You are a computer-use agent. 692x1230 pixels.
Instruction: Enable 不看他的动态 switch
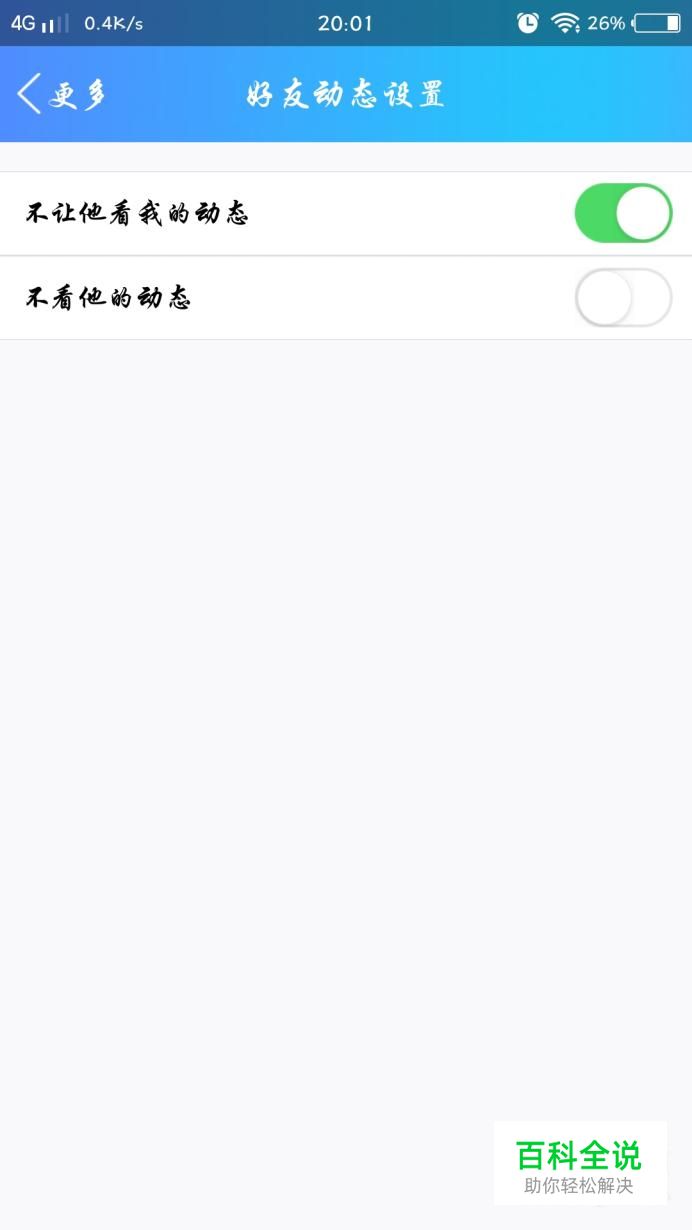tap(622, 298)
